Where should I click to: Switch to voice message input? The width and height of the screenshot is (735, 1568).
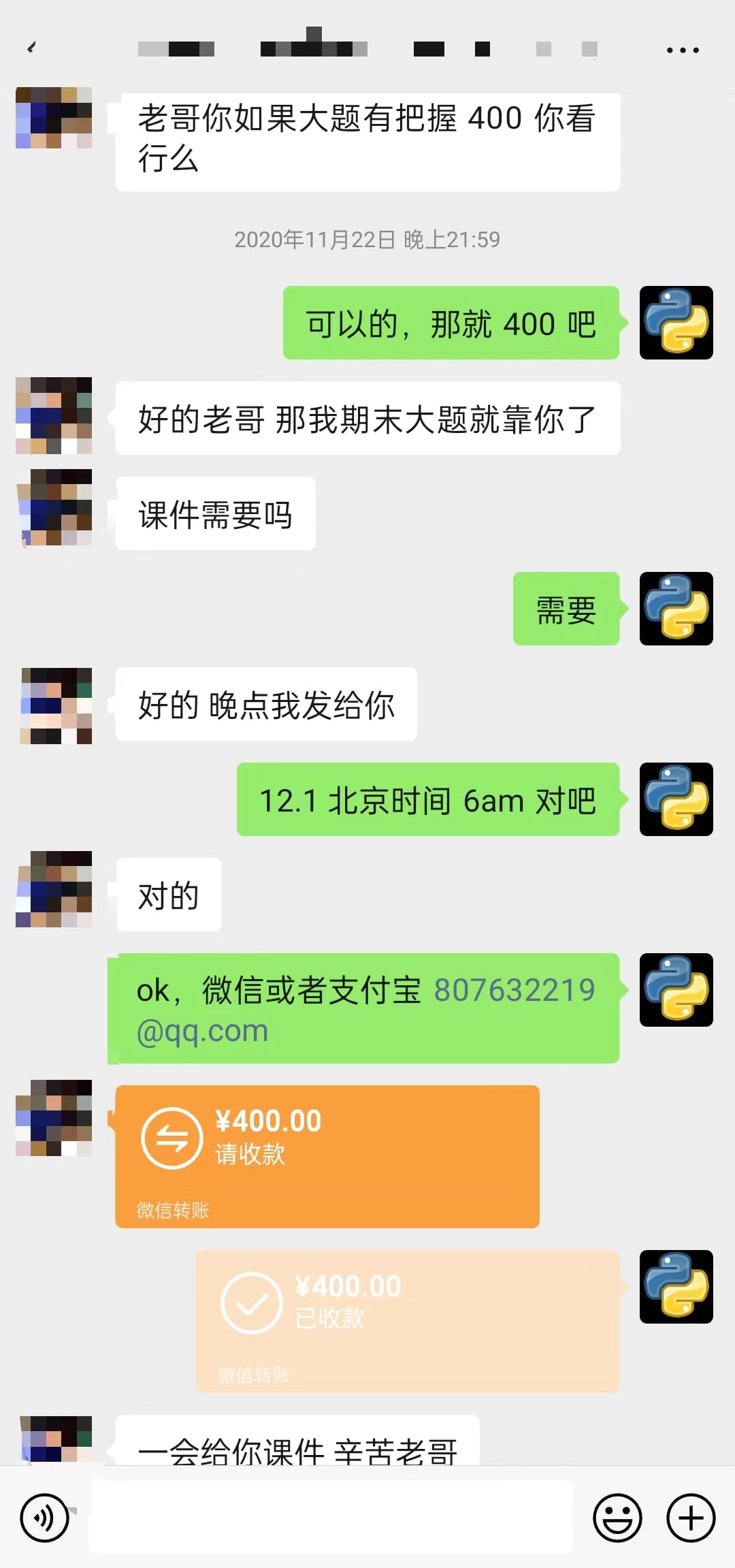[x=45, y=1518]
